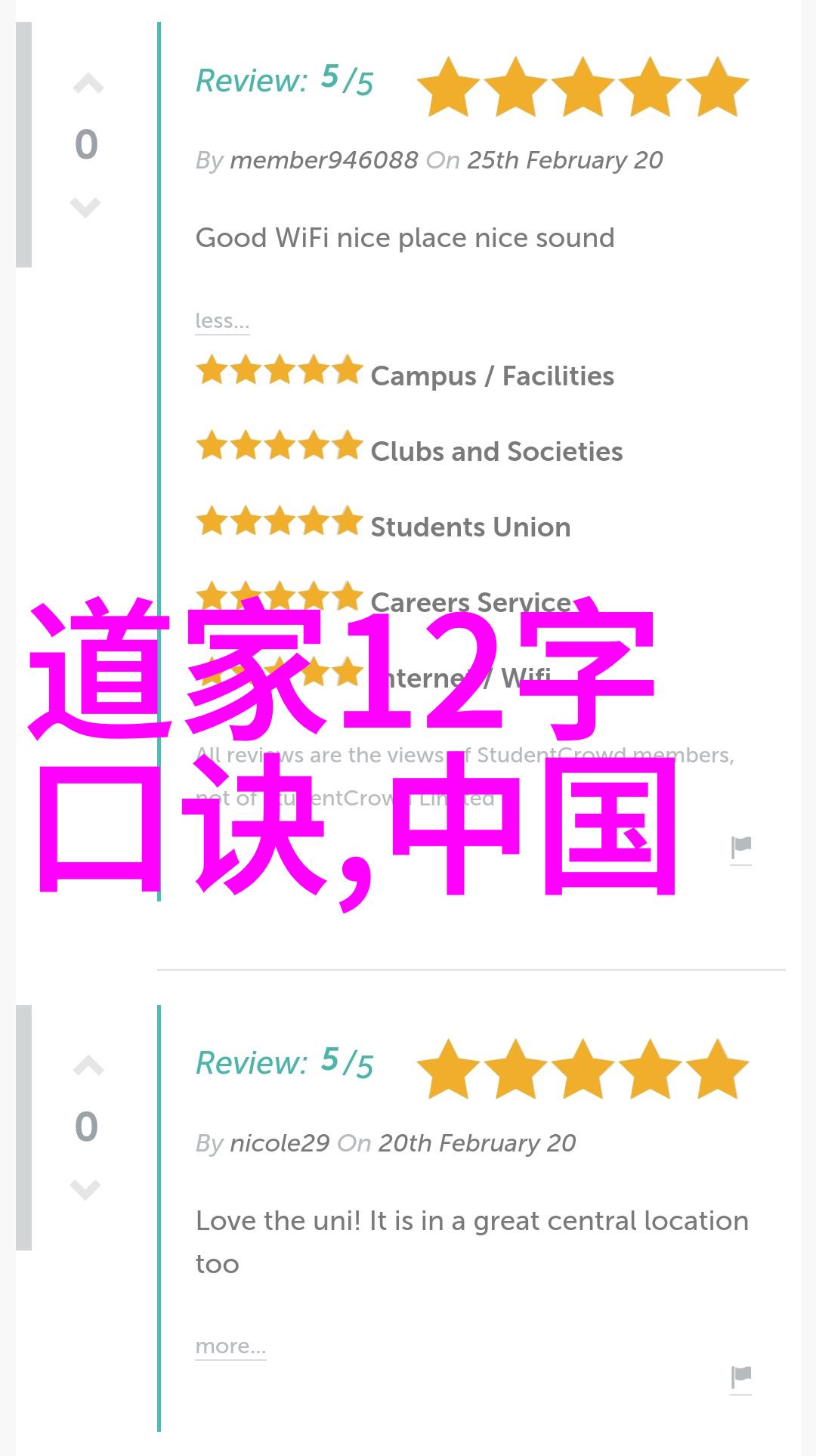Flag the review by nicole29
This screenshot has width=816, height=1456.
pos(741,1377)
